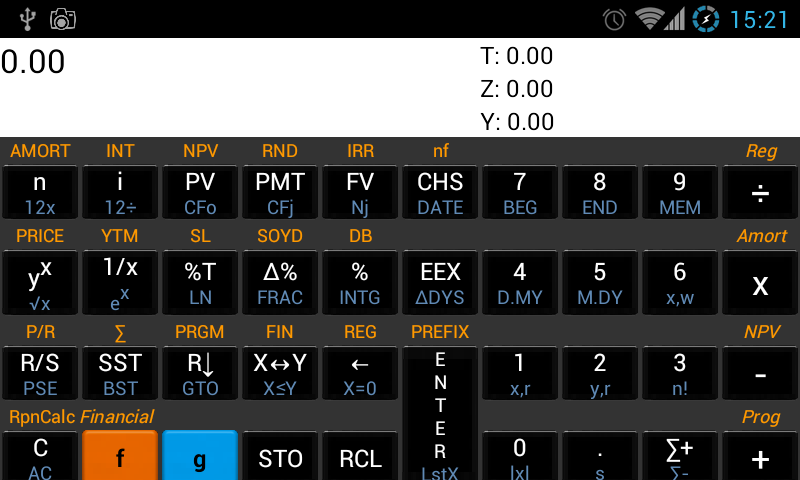
Task: Change sign with the CHS key
Action: coord(440,193)
